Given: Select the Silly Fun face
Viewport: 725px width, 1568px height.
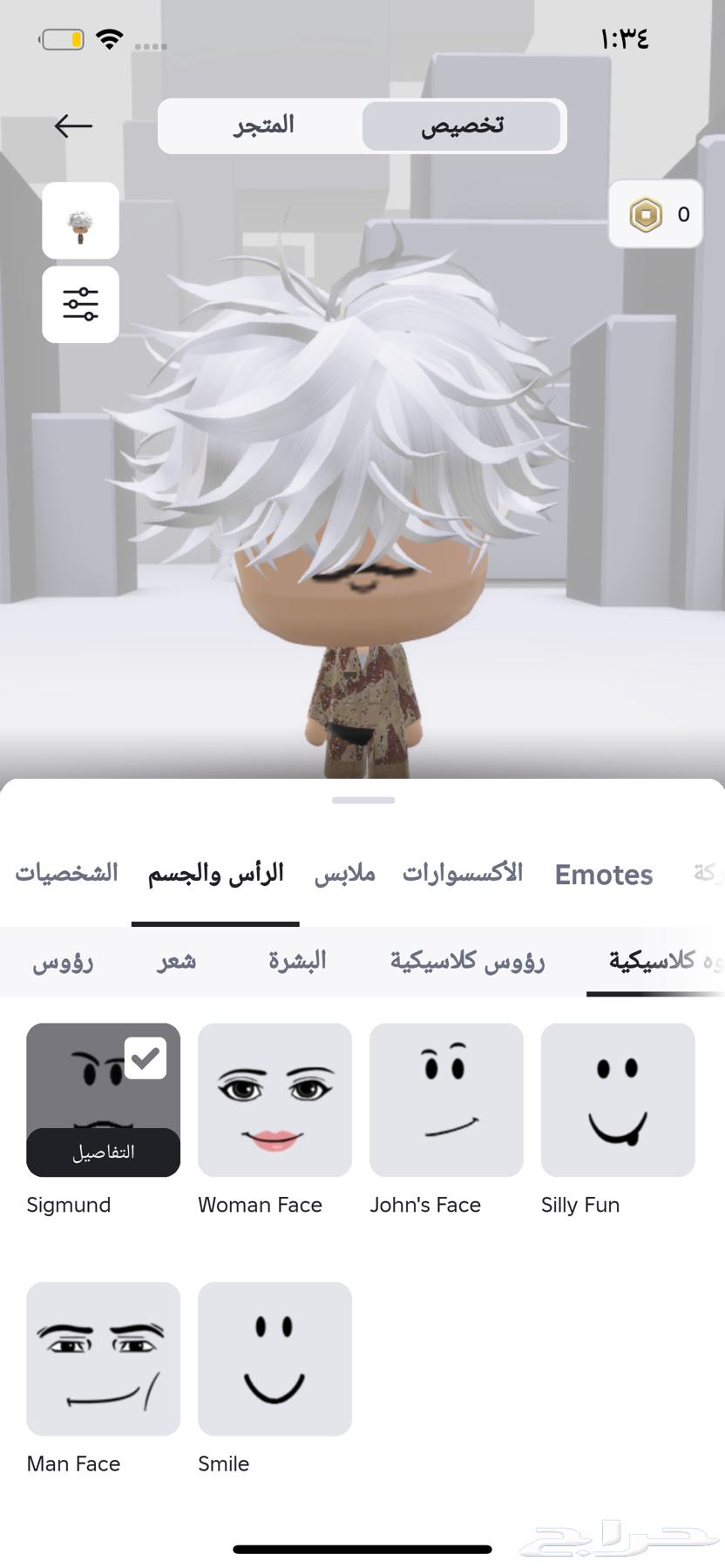Looking at the screenshot, I should coord(618,1099).
